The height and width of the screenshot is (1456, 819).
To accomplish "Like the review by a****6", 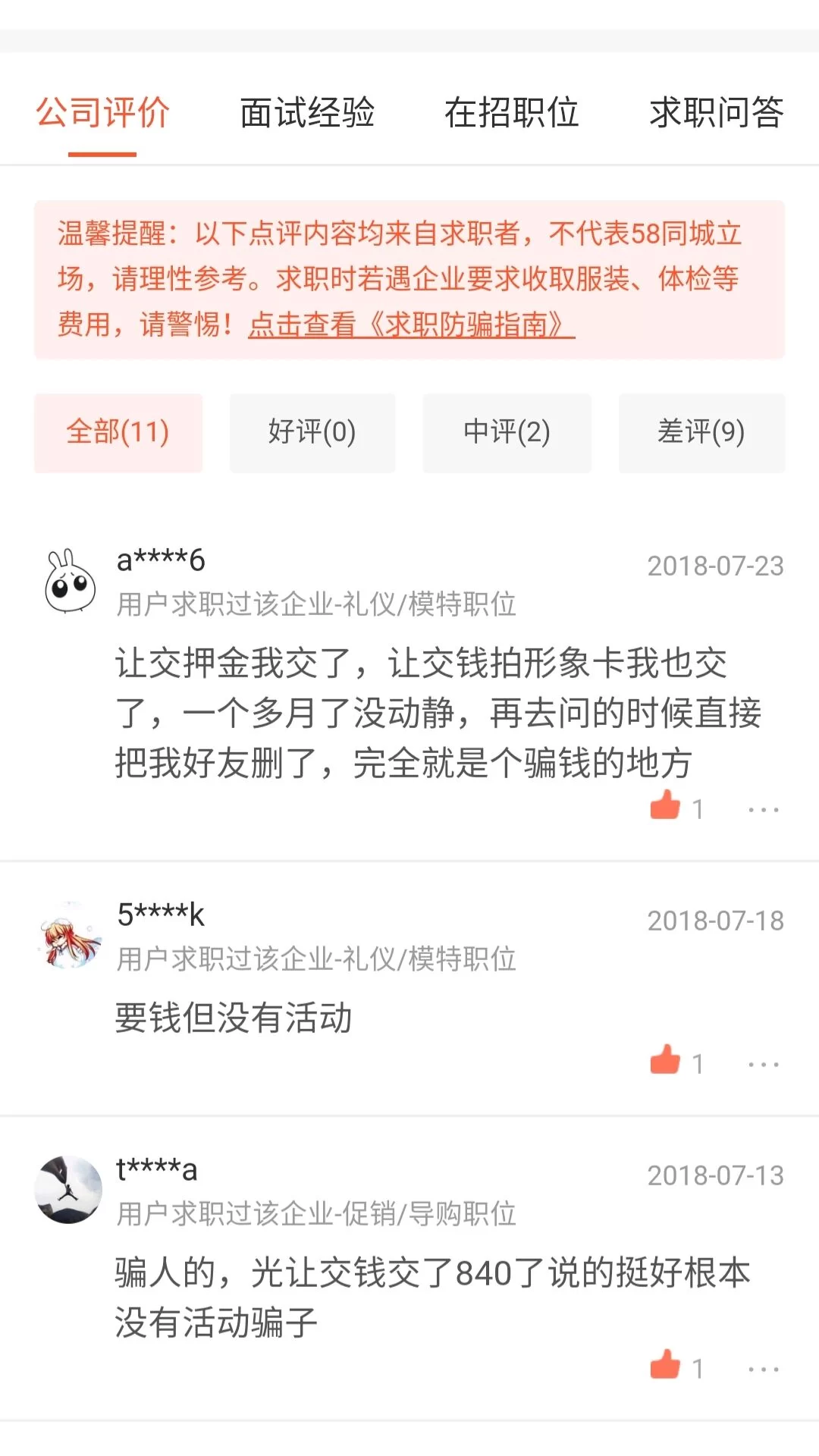I will (667, 806).
